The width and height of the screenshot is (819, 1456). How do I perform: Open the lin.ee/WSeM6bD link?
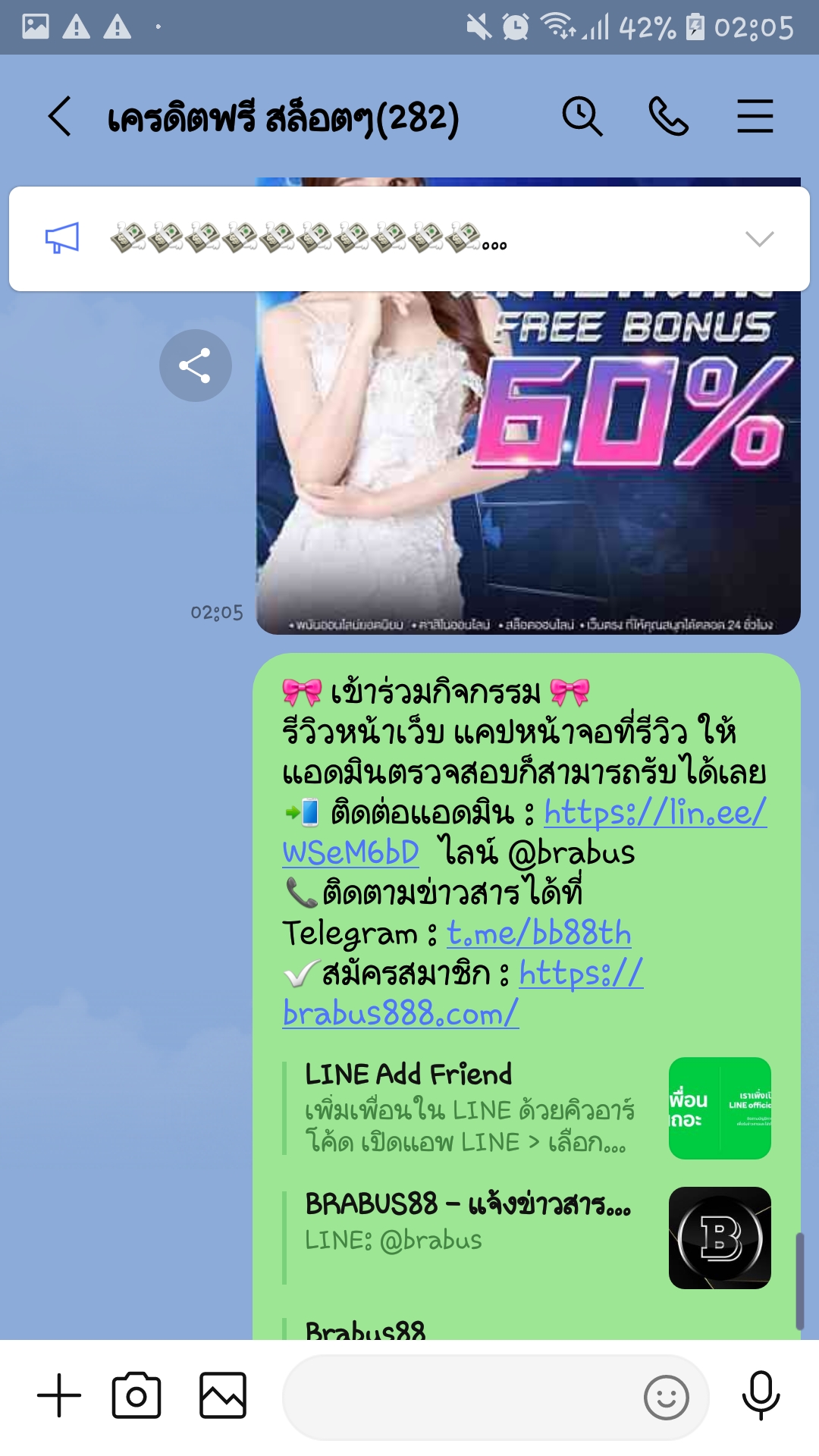(654, 813)
